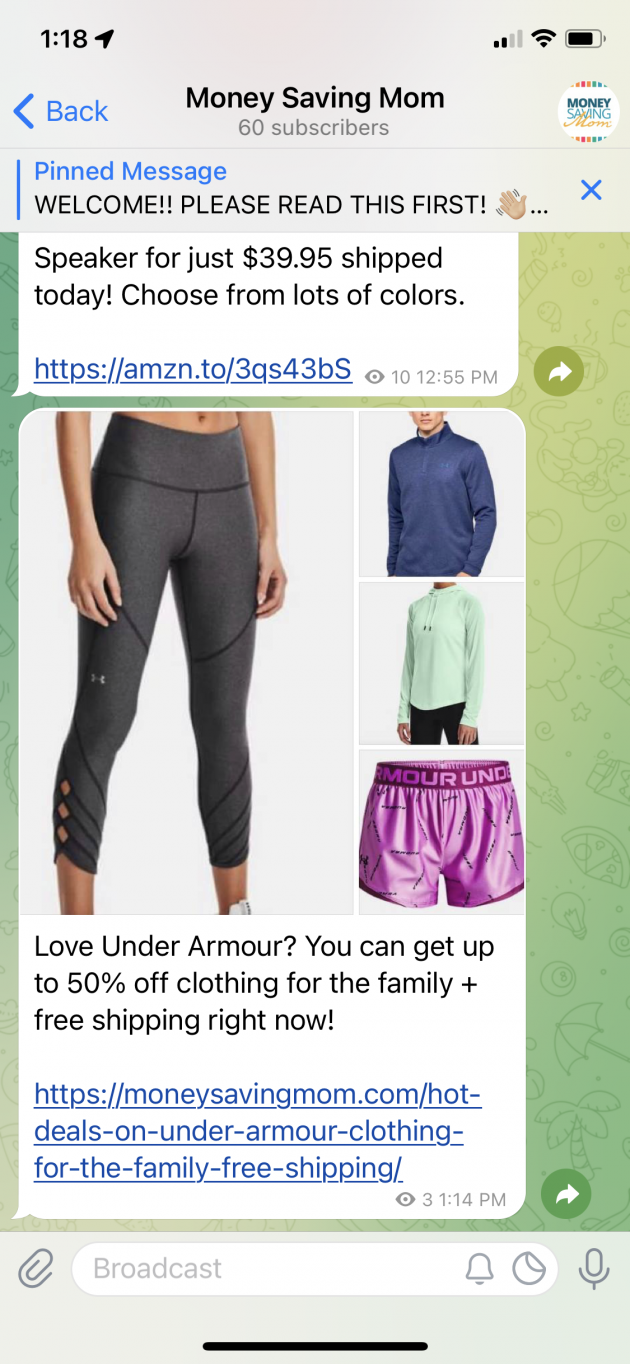630x1364 pixels.
Task: Attach a file with the paperclip
Action: coord(36,1270)
